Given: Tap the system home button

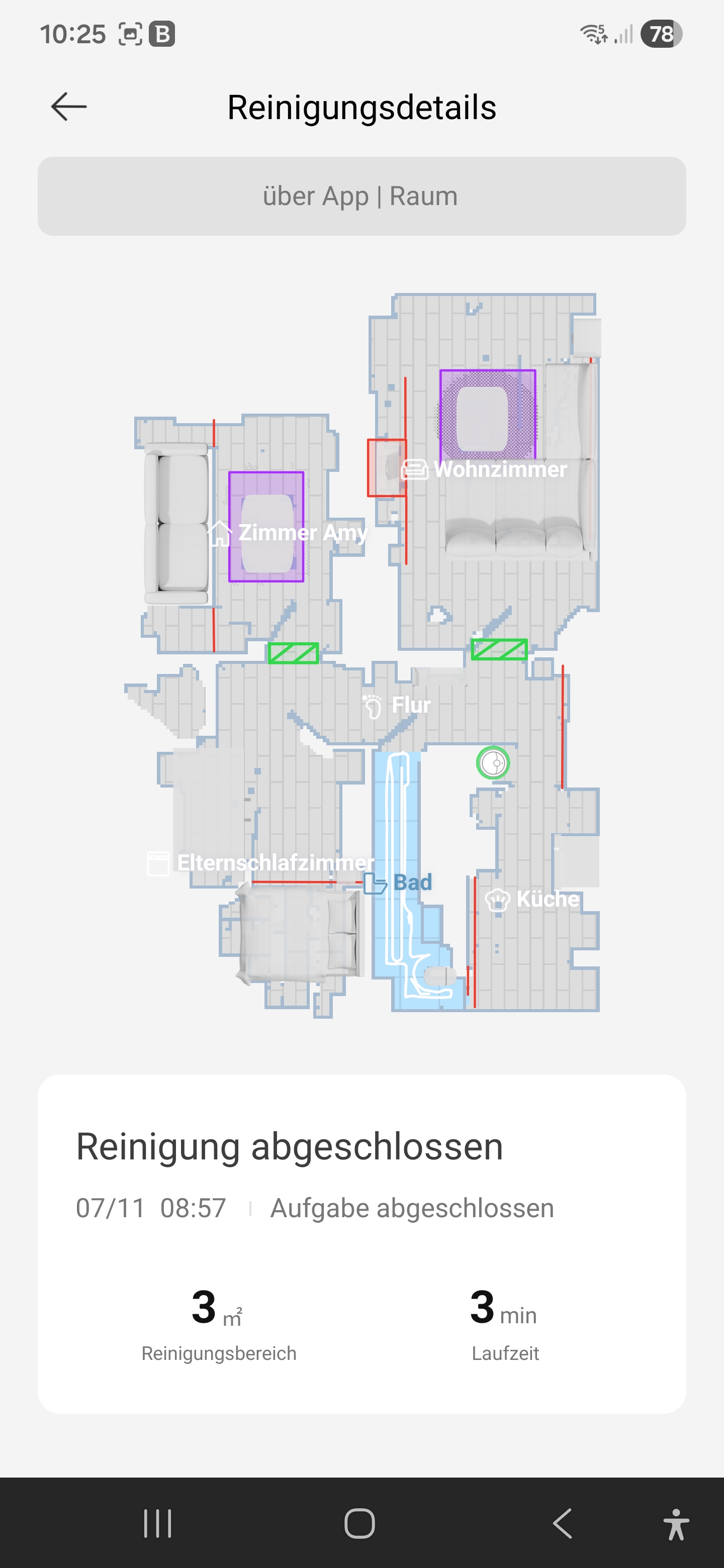Looking at the screenshot, I should tap(360, 1524).
